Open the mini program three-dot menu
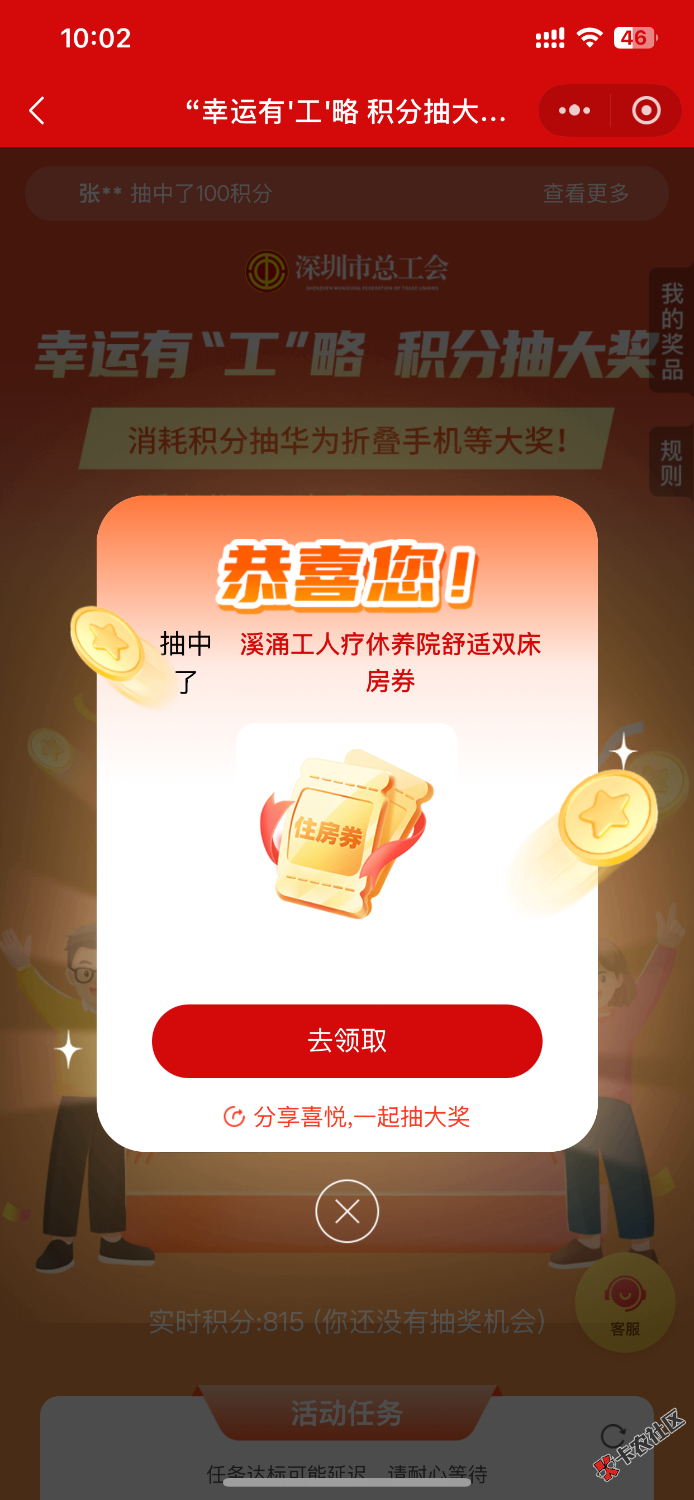 574,111
